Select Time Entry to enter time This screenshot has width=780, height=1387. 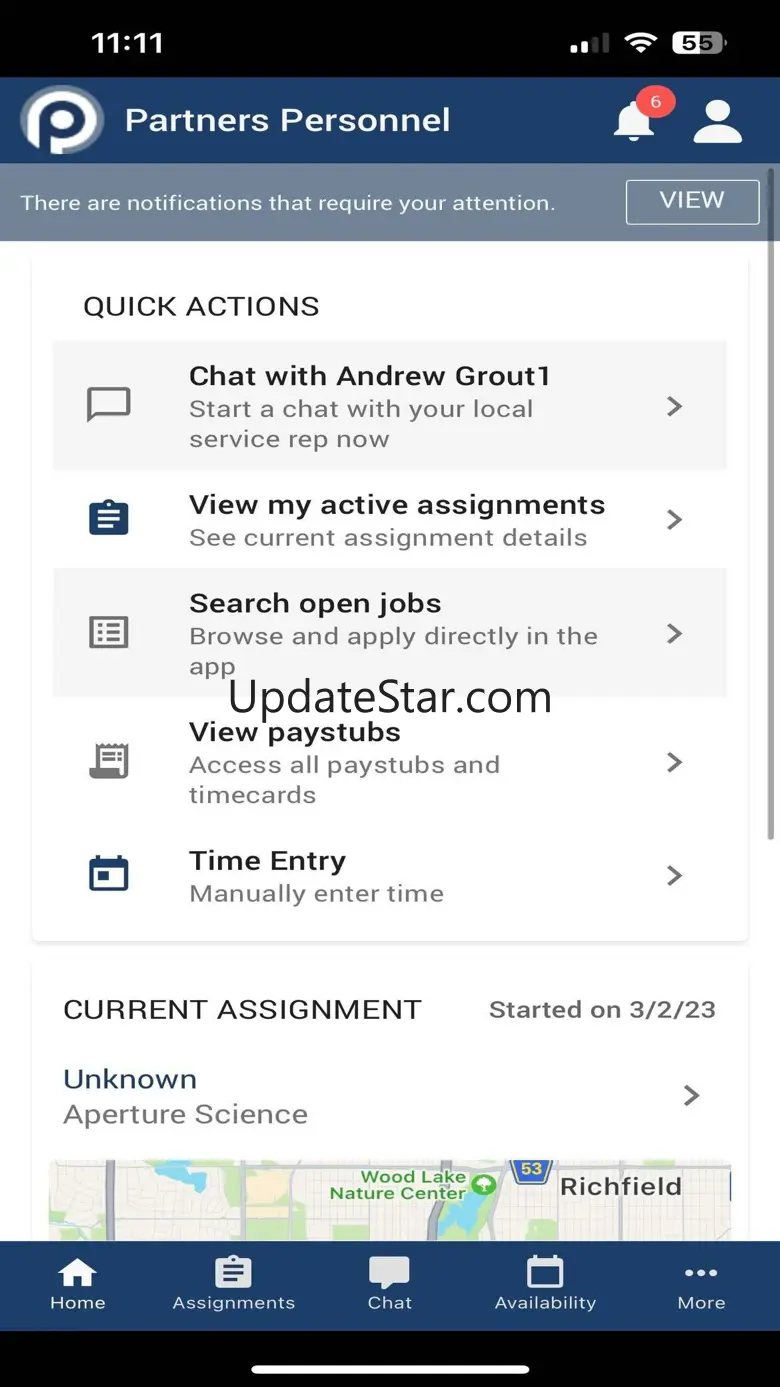point(389,876)
